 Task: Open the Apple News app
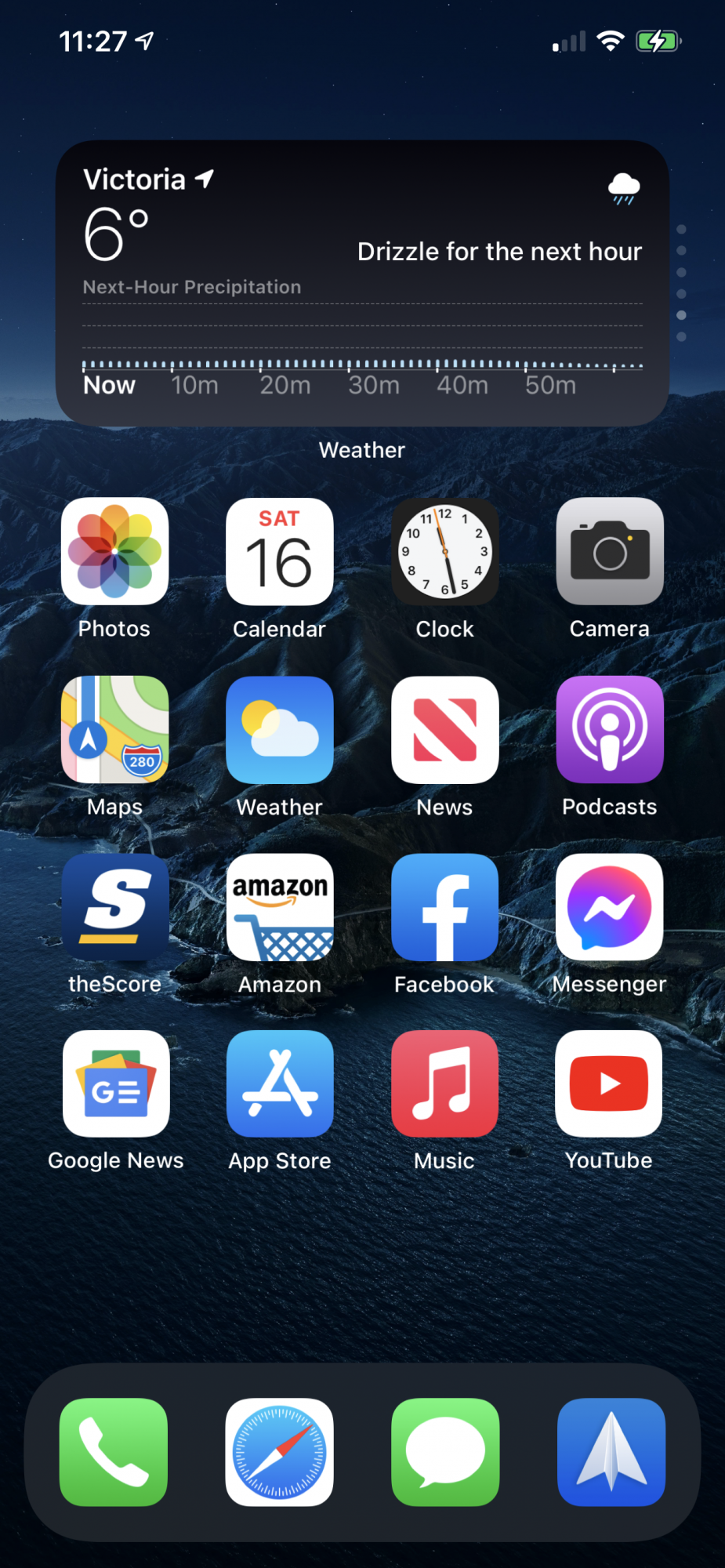coord(444,730)
